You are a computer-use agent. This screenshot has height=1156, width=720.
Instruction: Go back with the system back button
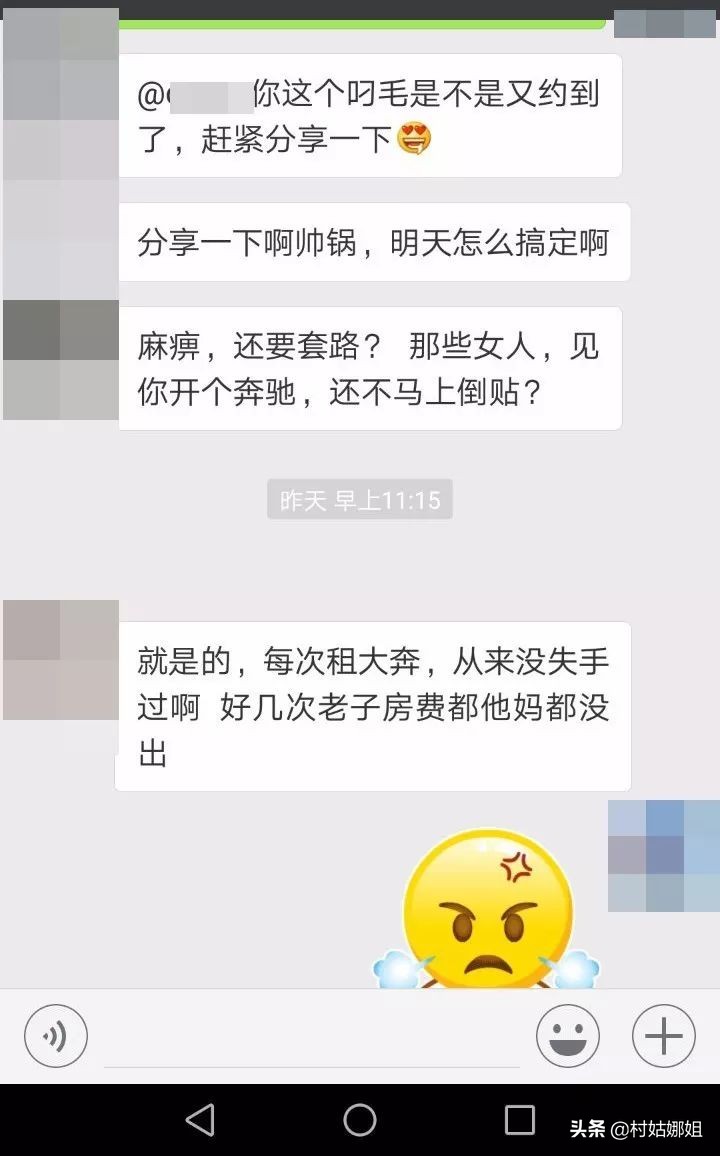pyautogui.click(x=201, y=1120)
